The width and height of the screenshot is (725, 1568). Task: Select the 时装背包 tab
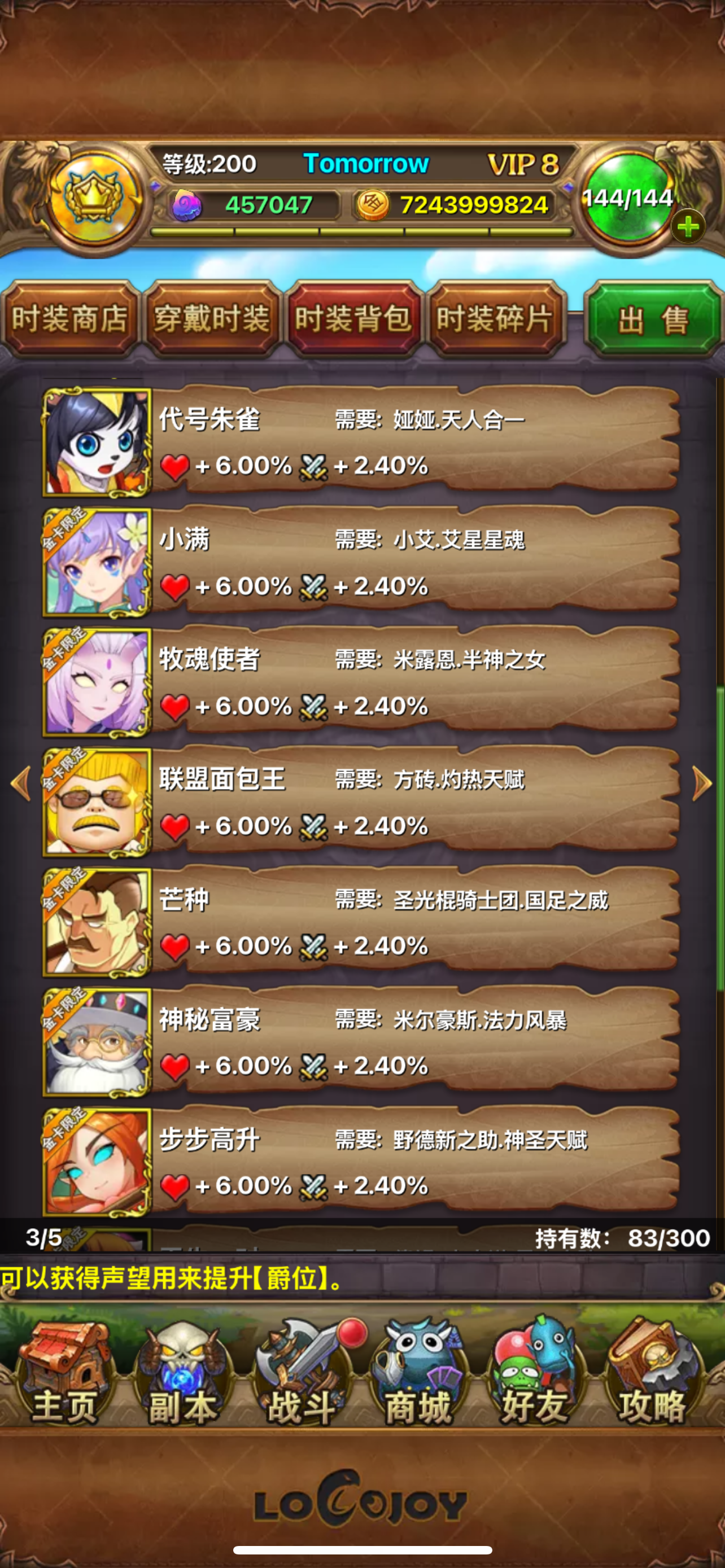[353, 318]
